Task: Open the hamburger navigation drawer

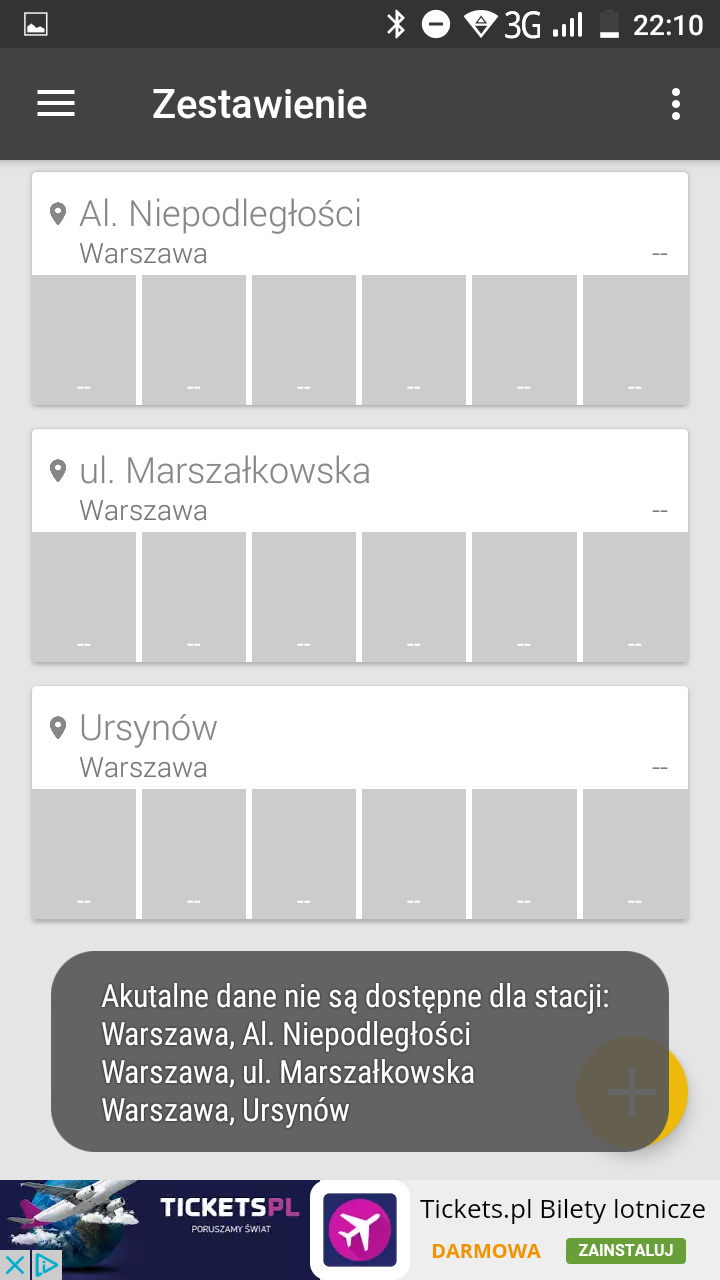Action: click(56, 104)
